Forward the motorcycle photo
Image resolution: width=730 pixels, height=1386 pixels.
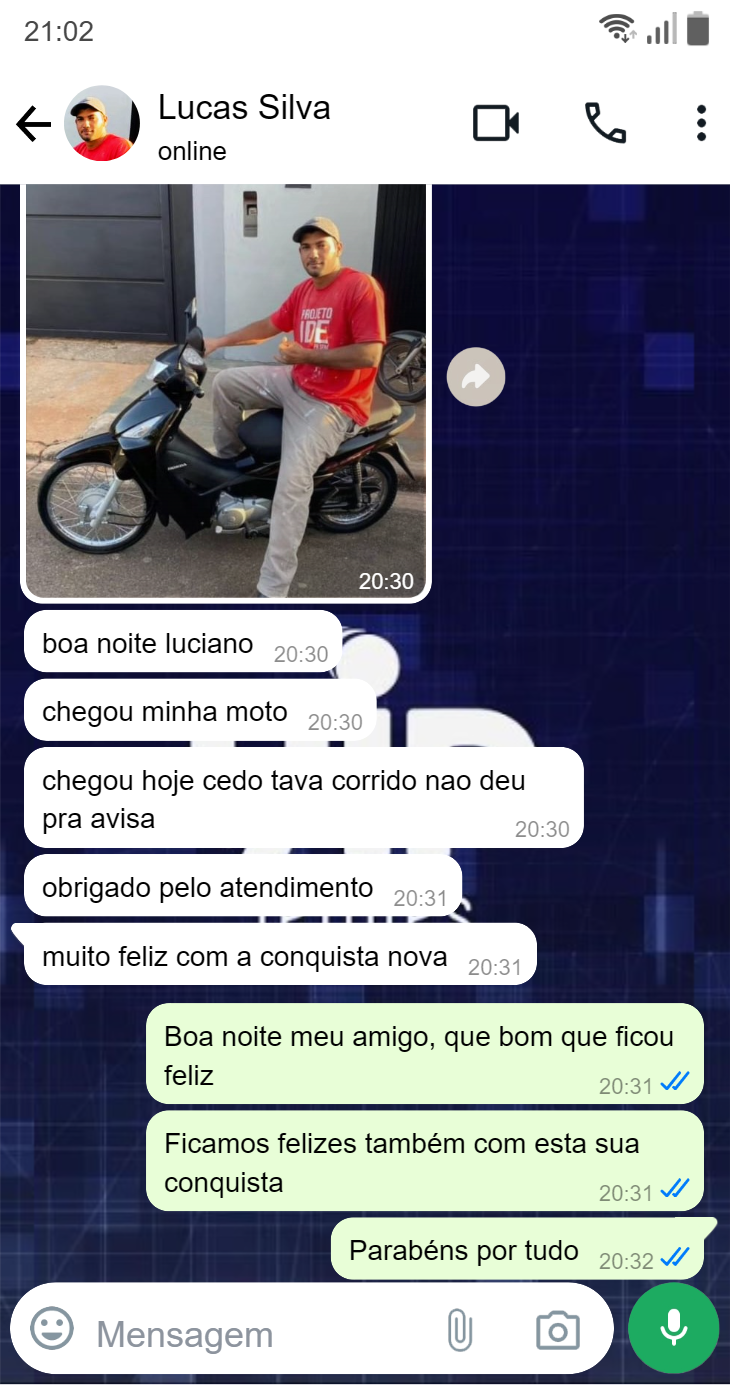coord(476,377)
